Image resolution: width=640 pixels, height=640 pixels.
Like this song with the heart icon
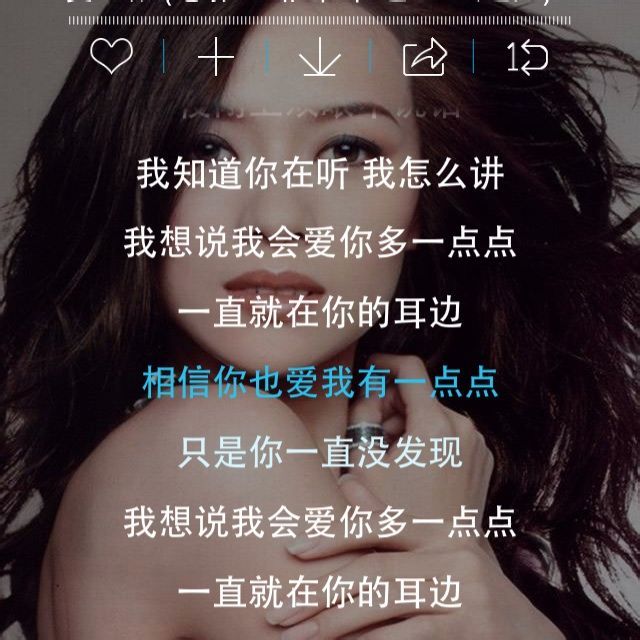coord(111,56)
